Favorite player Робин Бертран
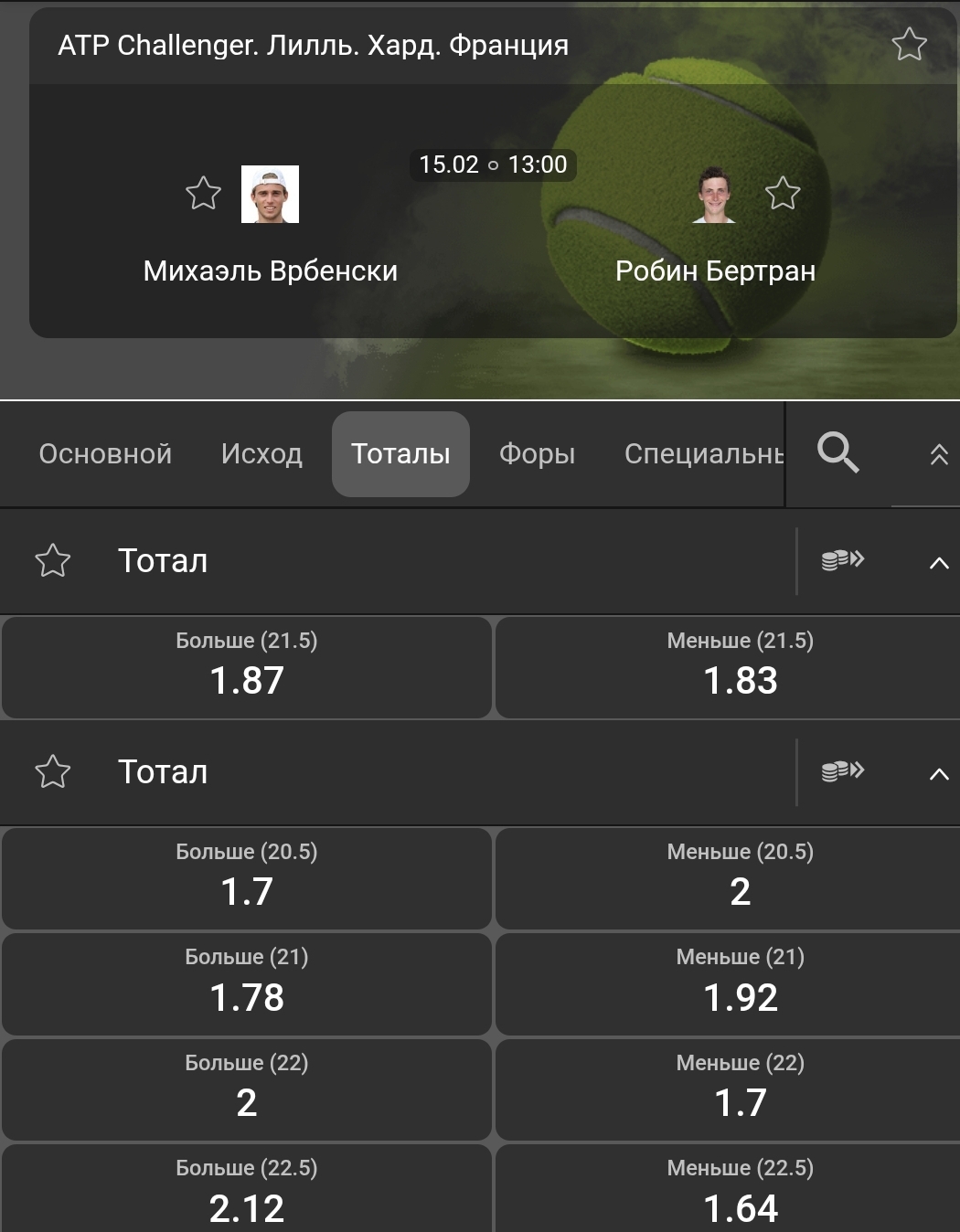This screenshot has width=960, height=1232. tap(783, 193)
